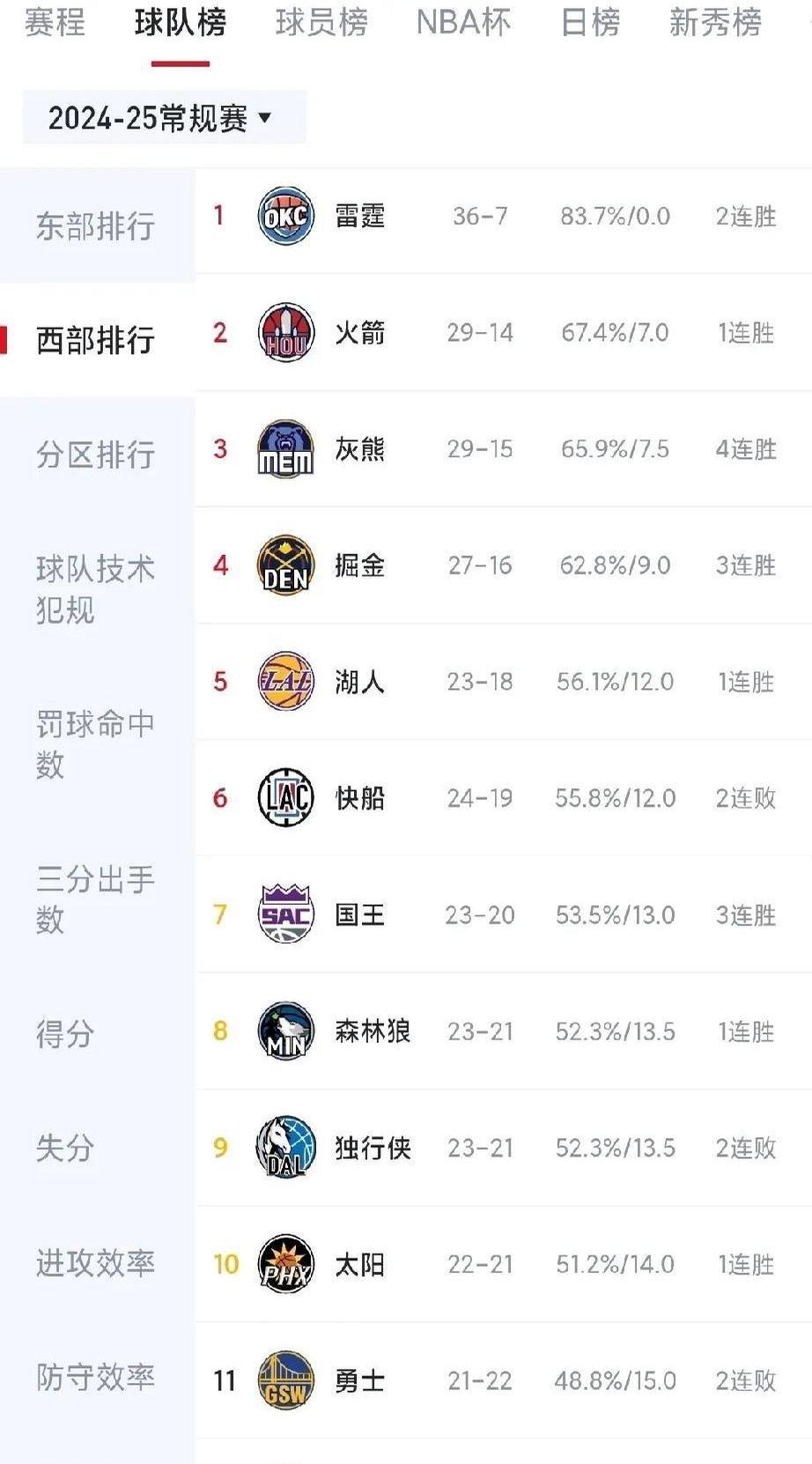Open the Warriors (GSW) bridge logo

(284, 1379)
